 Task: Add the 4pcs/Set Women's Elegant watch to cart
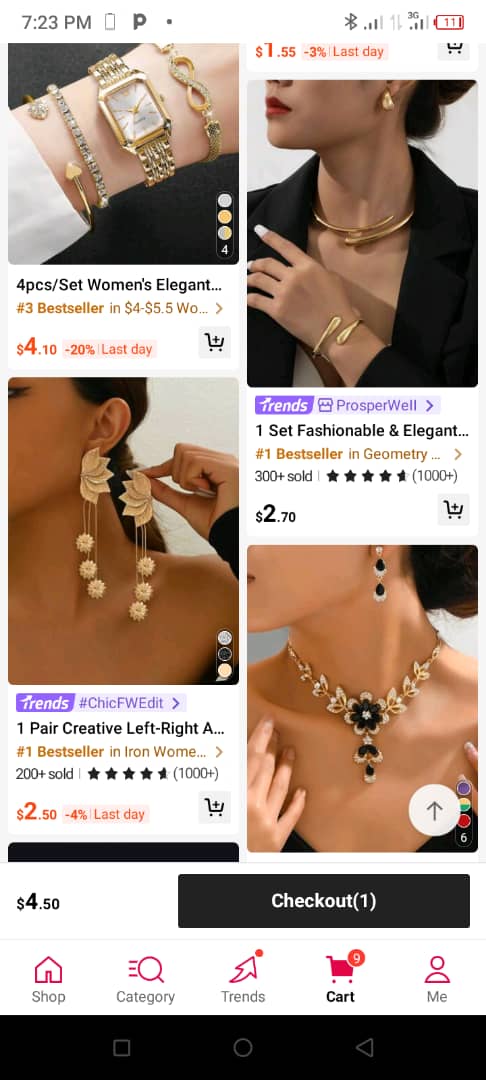(x=214, y=342)
